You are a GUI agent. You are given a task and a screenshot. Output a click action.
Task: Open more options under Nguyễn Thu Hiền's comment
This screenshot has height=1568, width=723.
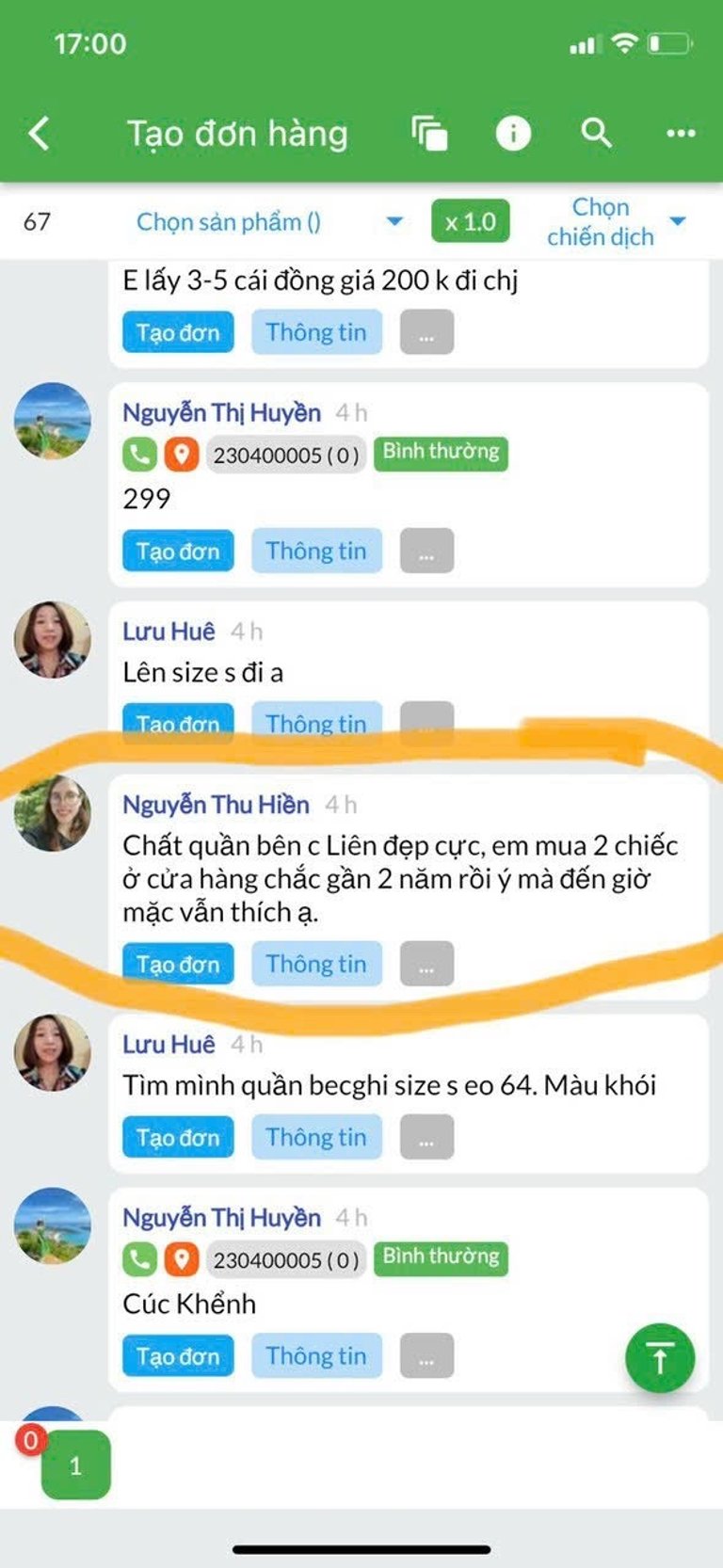pyautogui.click(x=426, y=964)
